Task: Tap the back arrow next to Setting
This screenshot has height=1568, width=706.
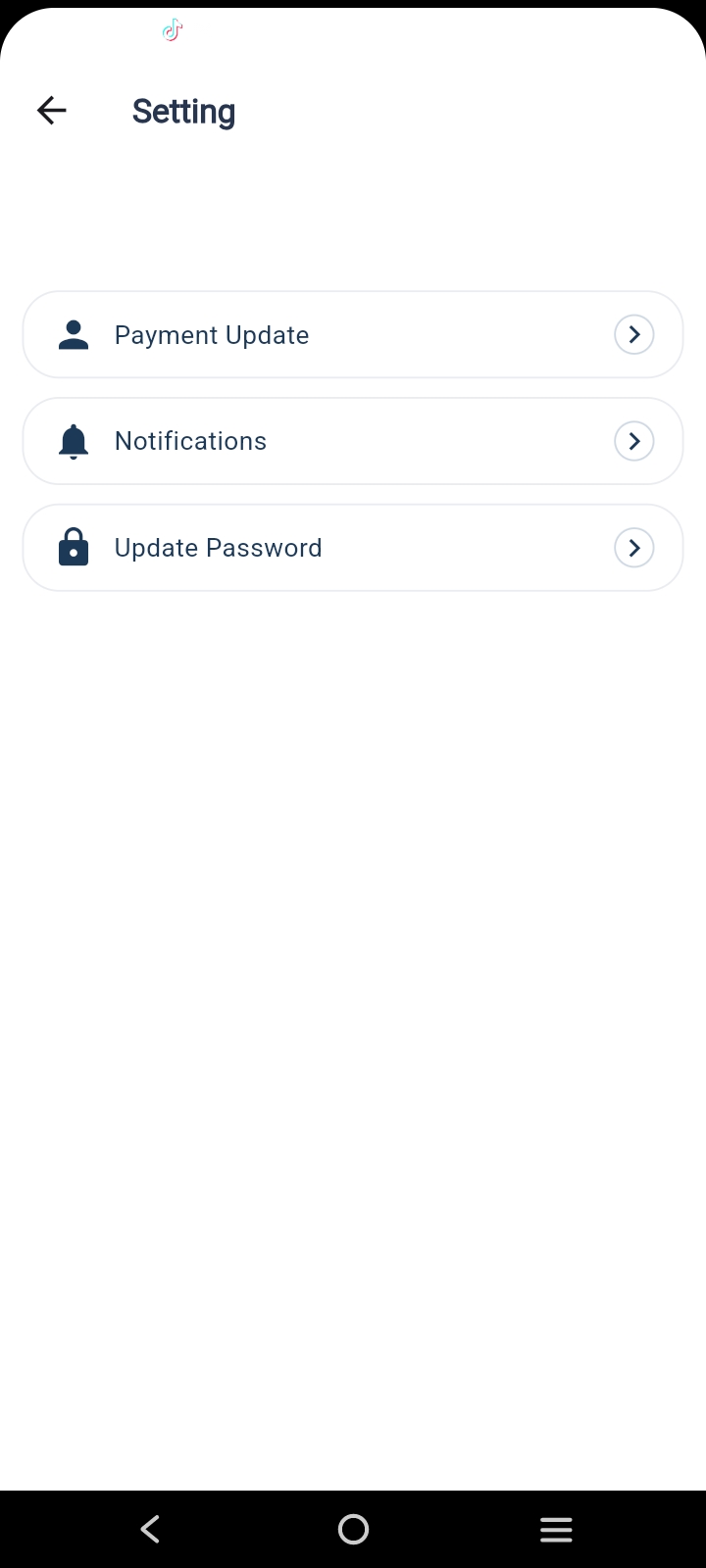Action: coord(51,110)
